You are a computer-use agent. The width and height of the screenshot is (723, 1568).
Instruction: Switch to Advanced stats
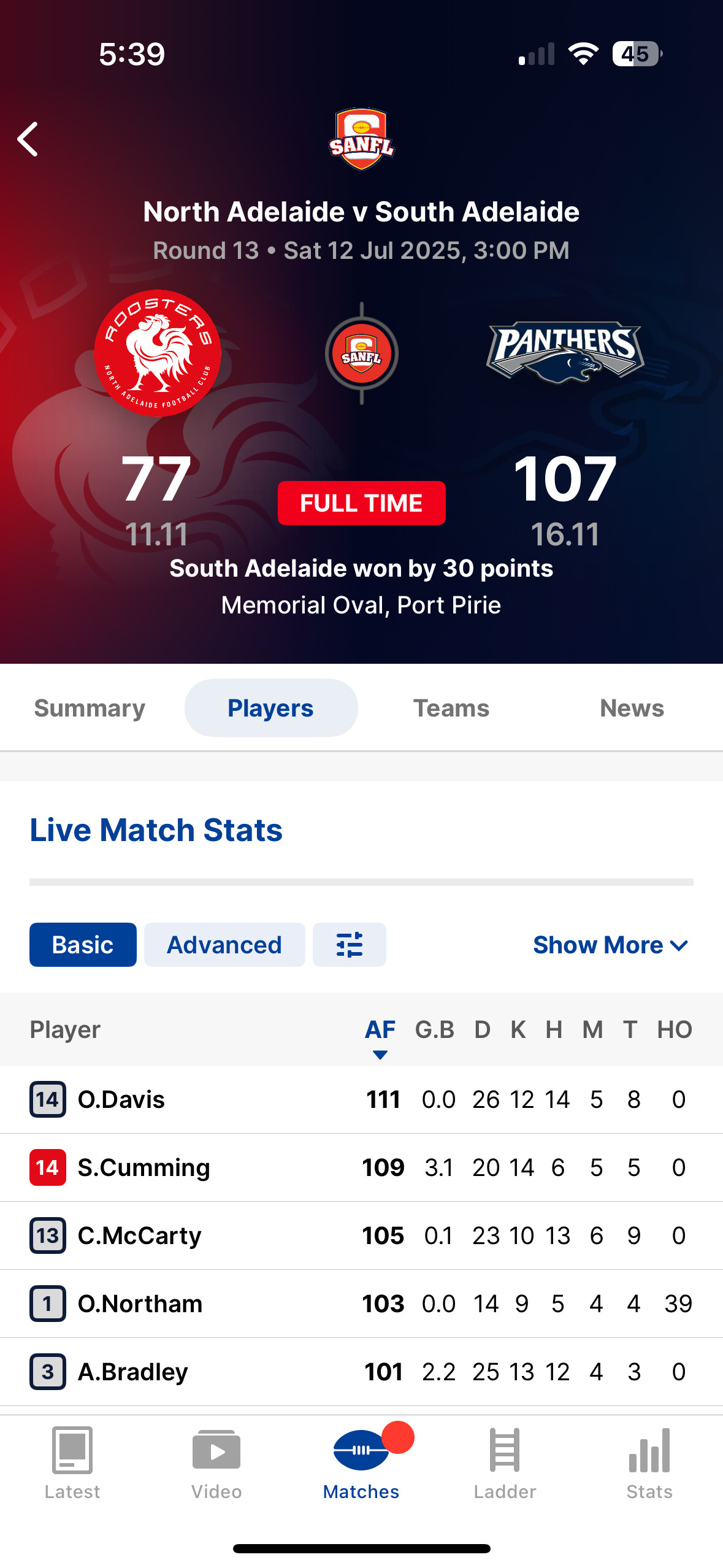pos(224,945)
